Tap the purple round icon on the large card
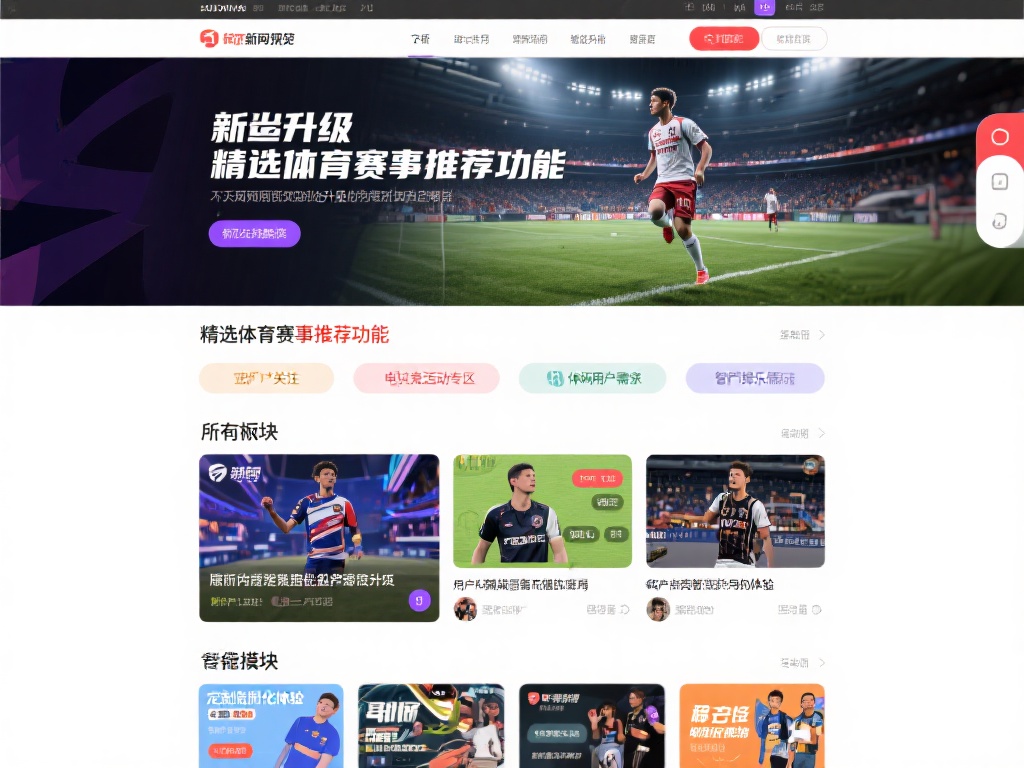 click(419, 600)
